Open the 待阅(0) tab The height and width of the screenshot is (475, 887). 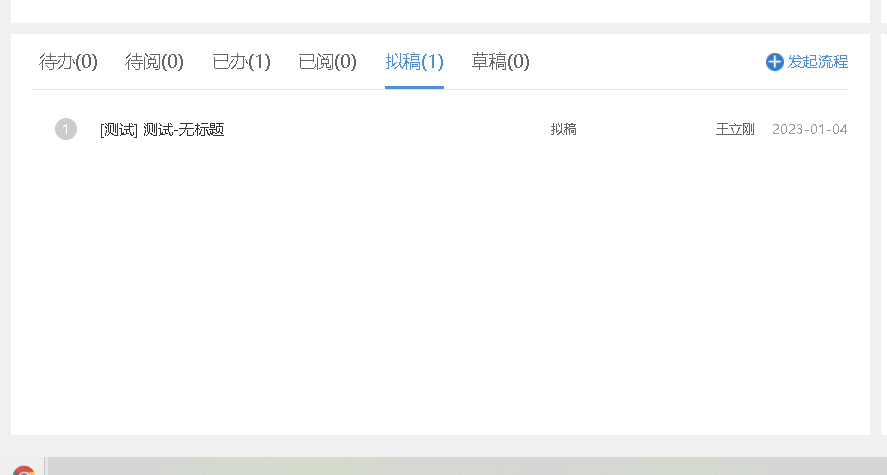[154, 62]
